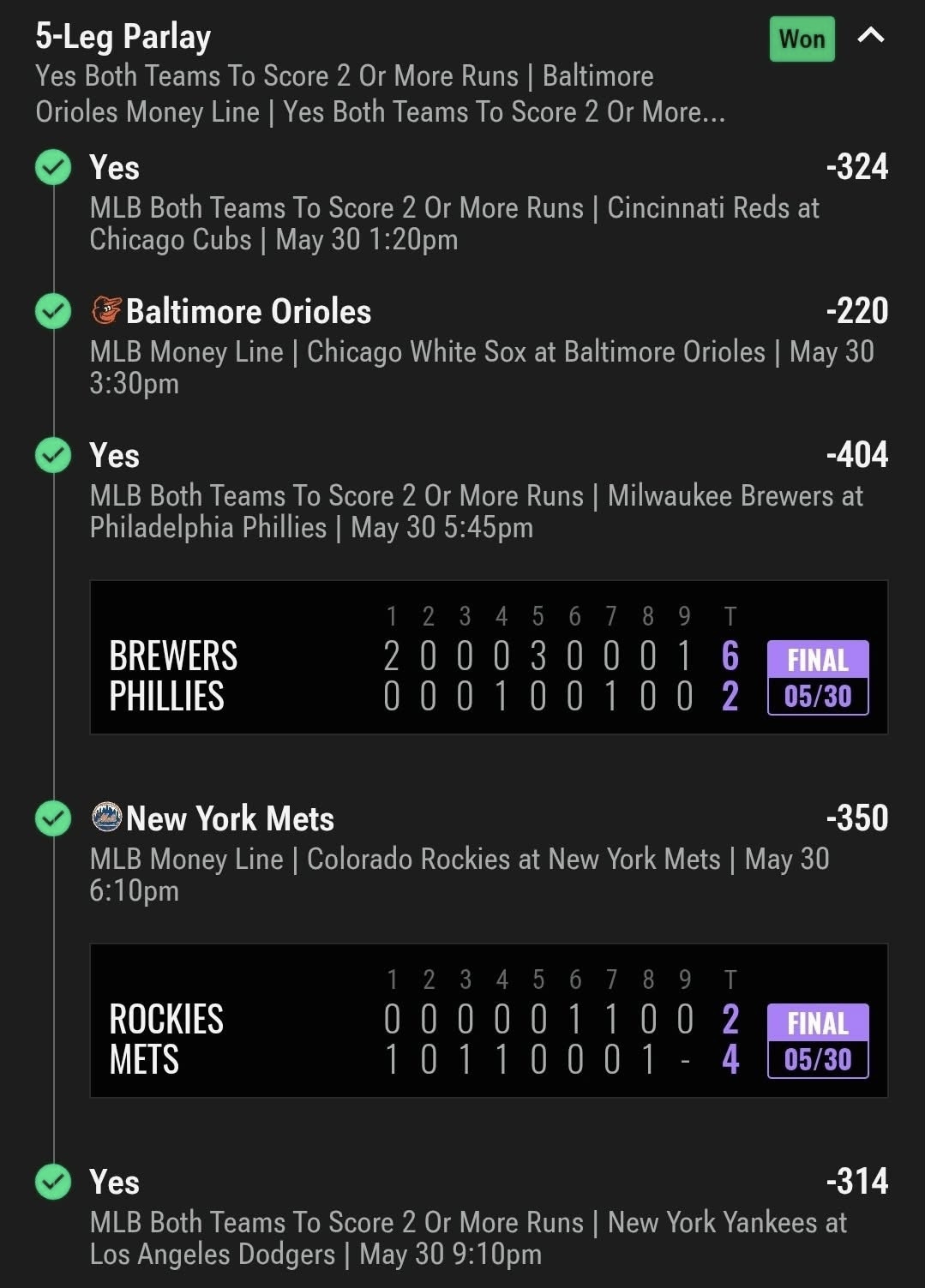Open the Rockies vs Mets scoreboard card

click(488, 1021)
